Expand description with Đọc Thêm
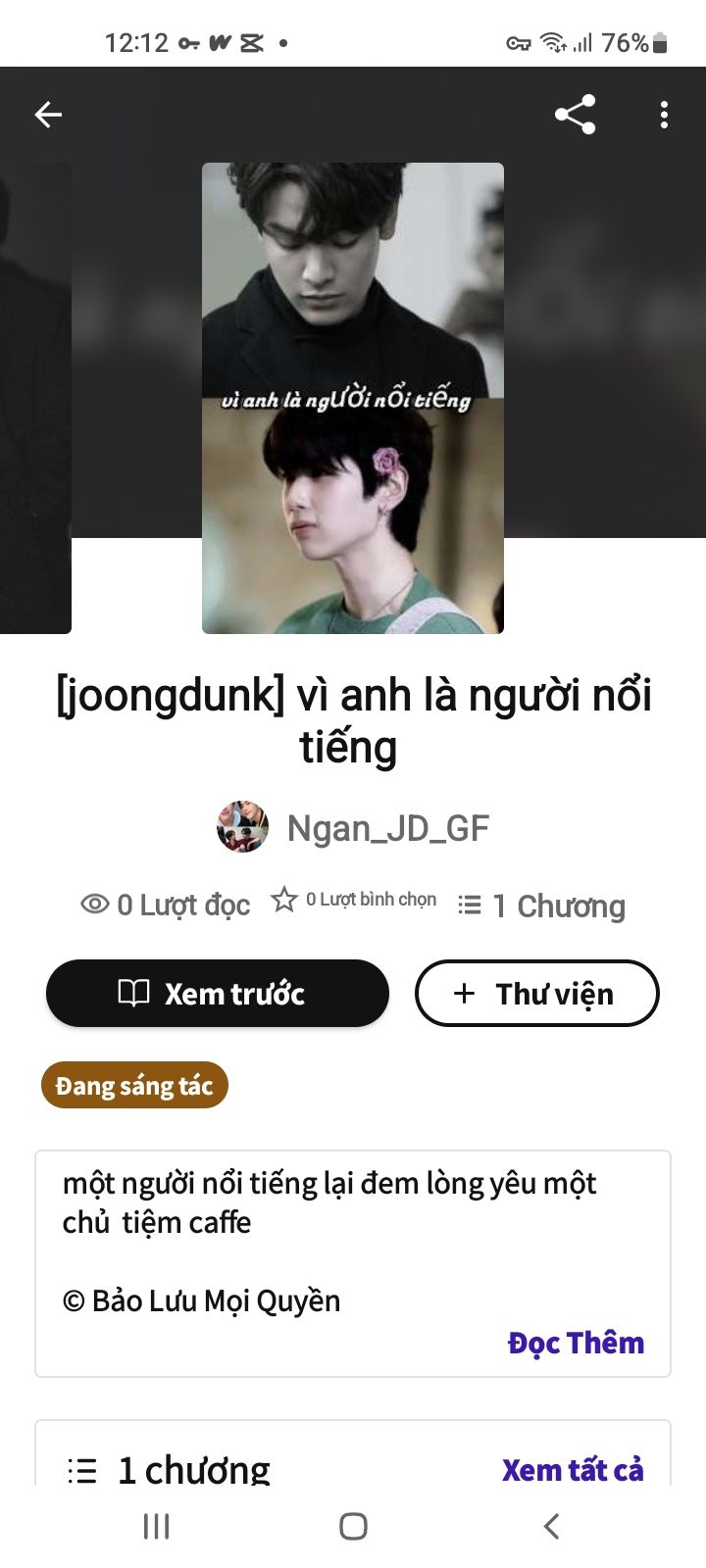This screenshot has width=706, height=1568. [x=576, y=1343]
